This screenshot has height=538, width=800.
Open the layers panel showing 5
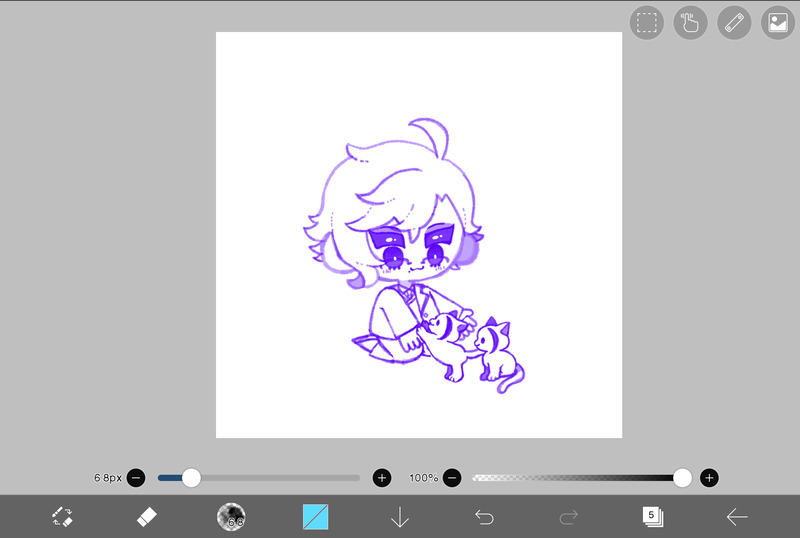coord(652,516)
